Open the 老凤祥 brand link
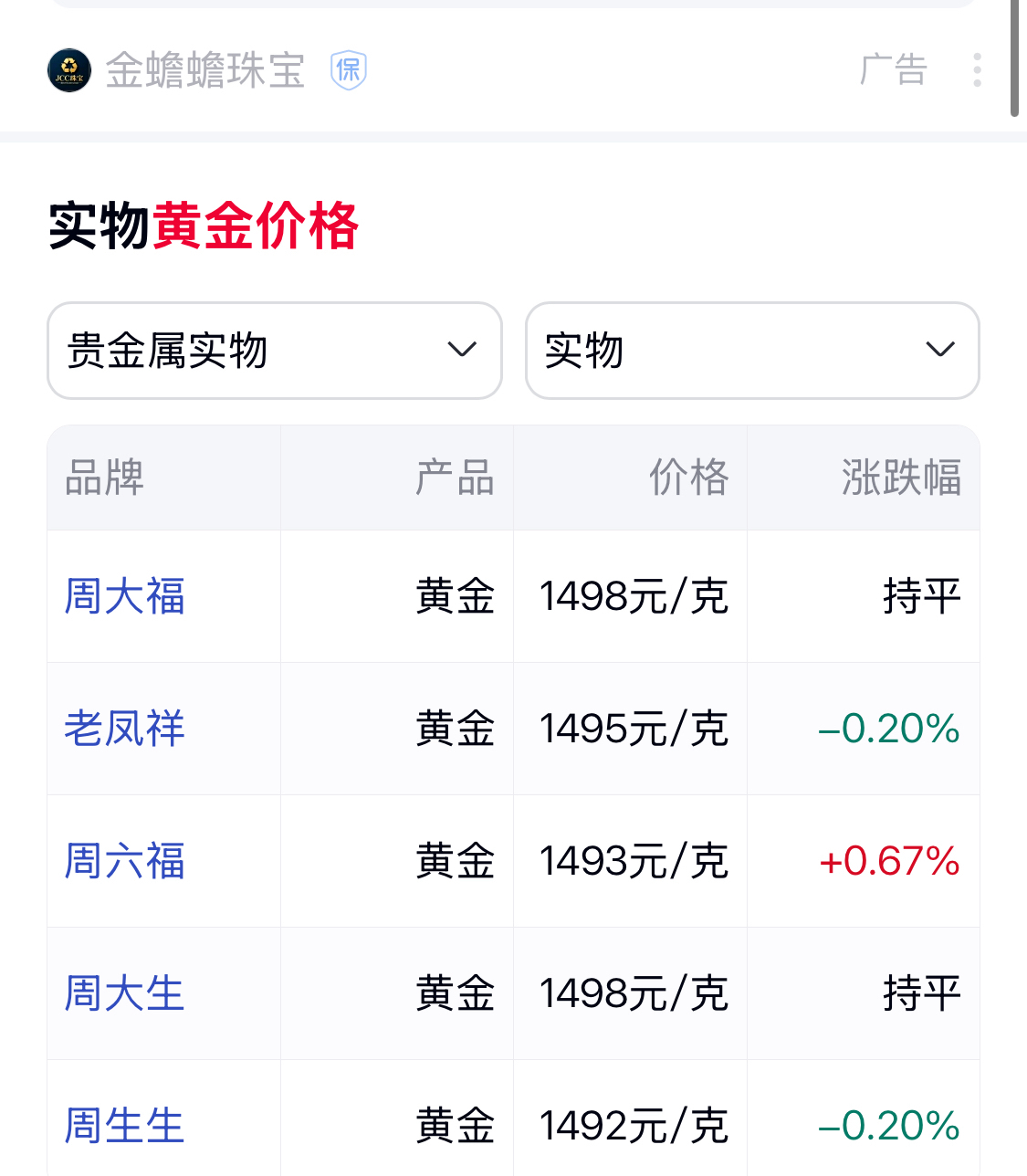Screen dimensions: 1027x1176 pos(125,730)
